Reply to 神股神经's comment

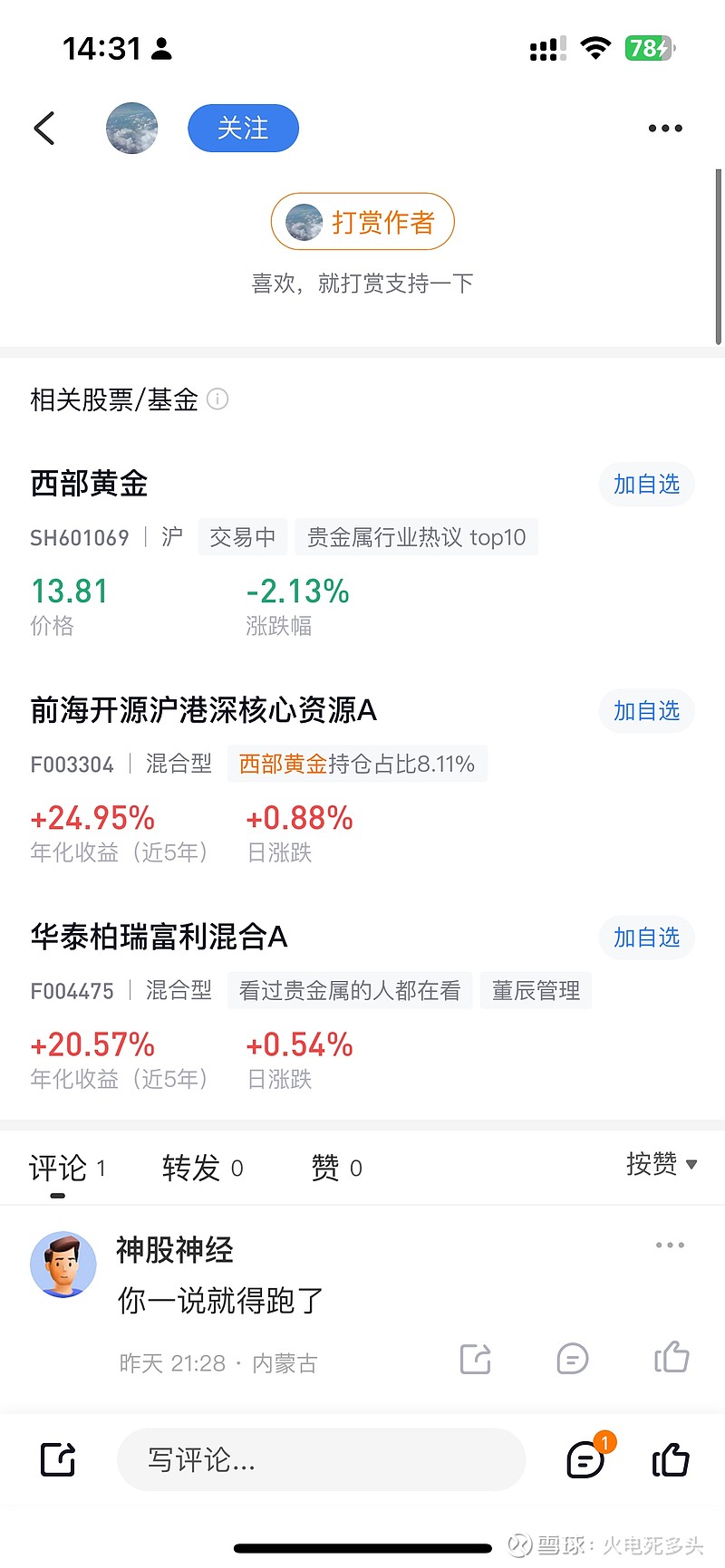pos(572,1359)
